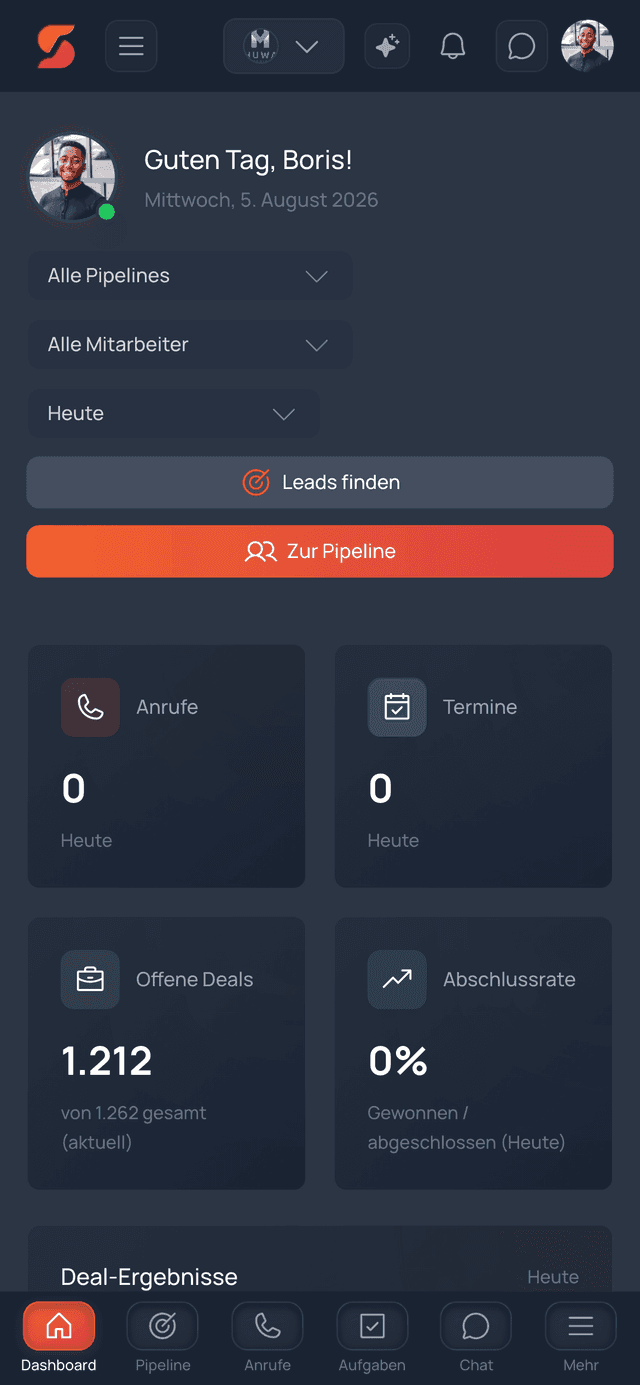Screen dimensions: 640x1385
Task: Change the Heute time range filter
Action: click(173, 414)
